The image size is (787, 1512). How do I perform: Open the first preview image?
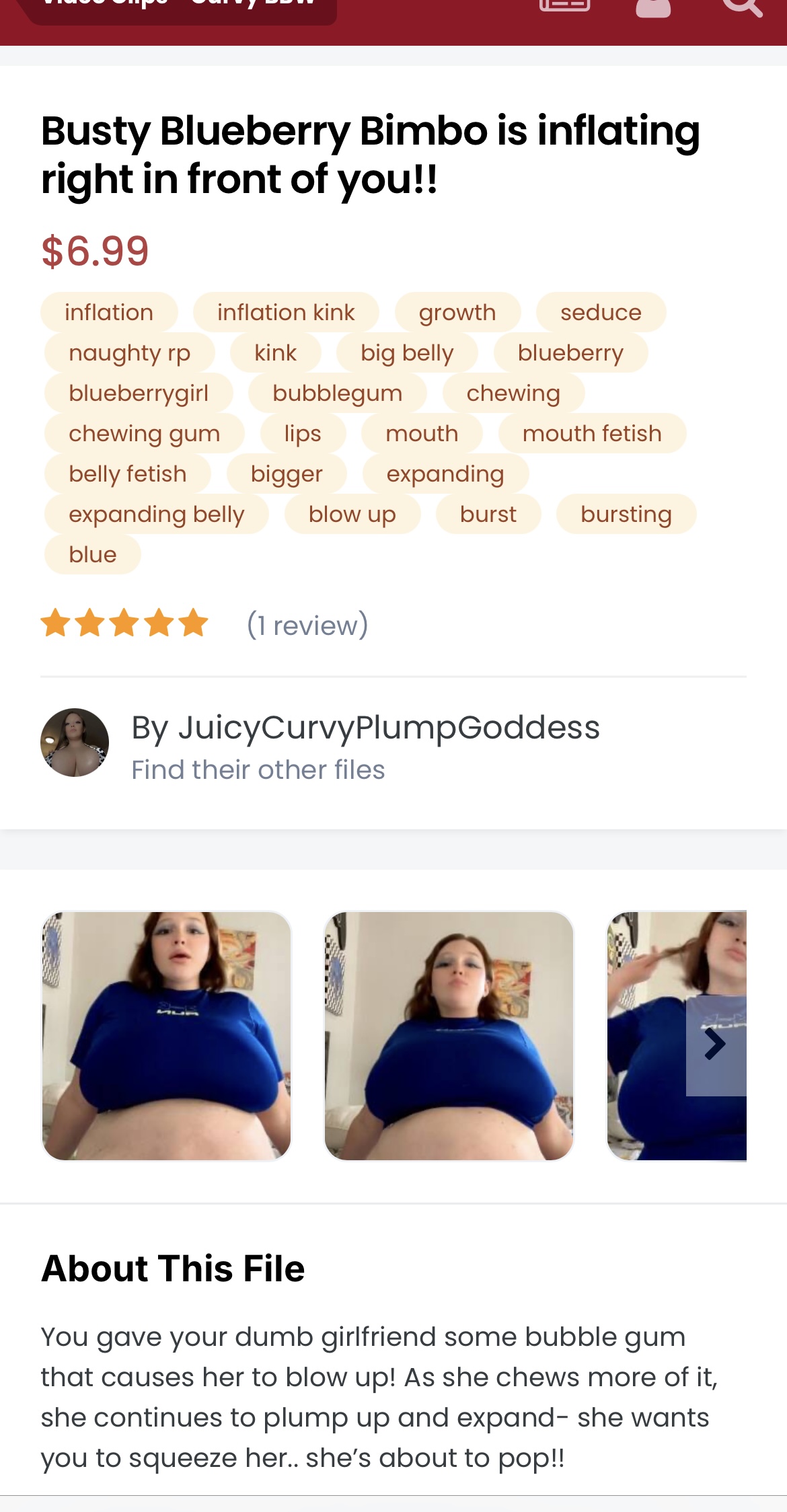[167, 1036]
